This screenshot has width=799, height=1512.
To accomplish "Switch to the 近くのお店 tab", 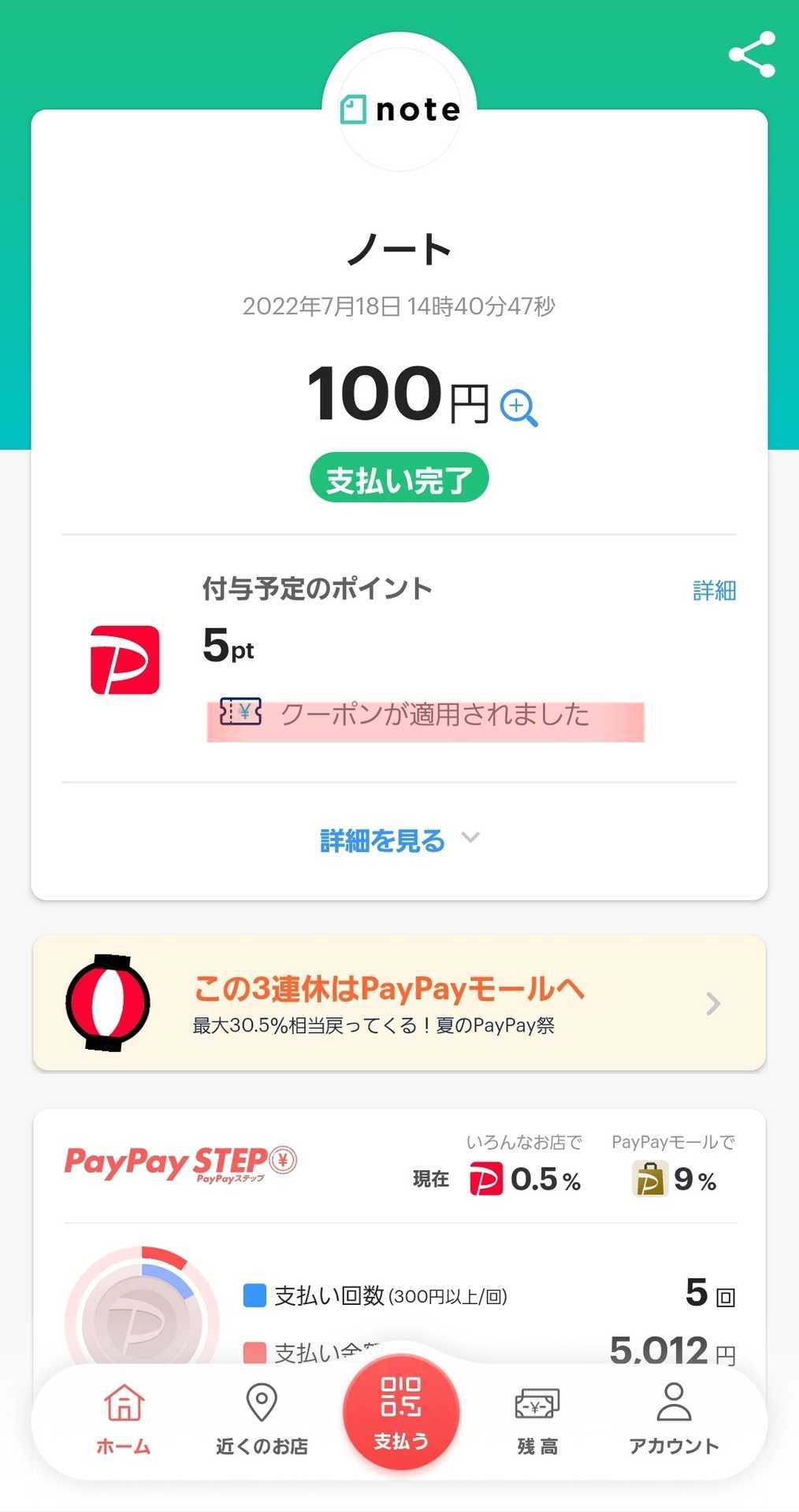I will [262, 1419].
